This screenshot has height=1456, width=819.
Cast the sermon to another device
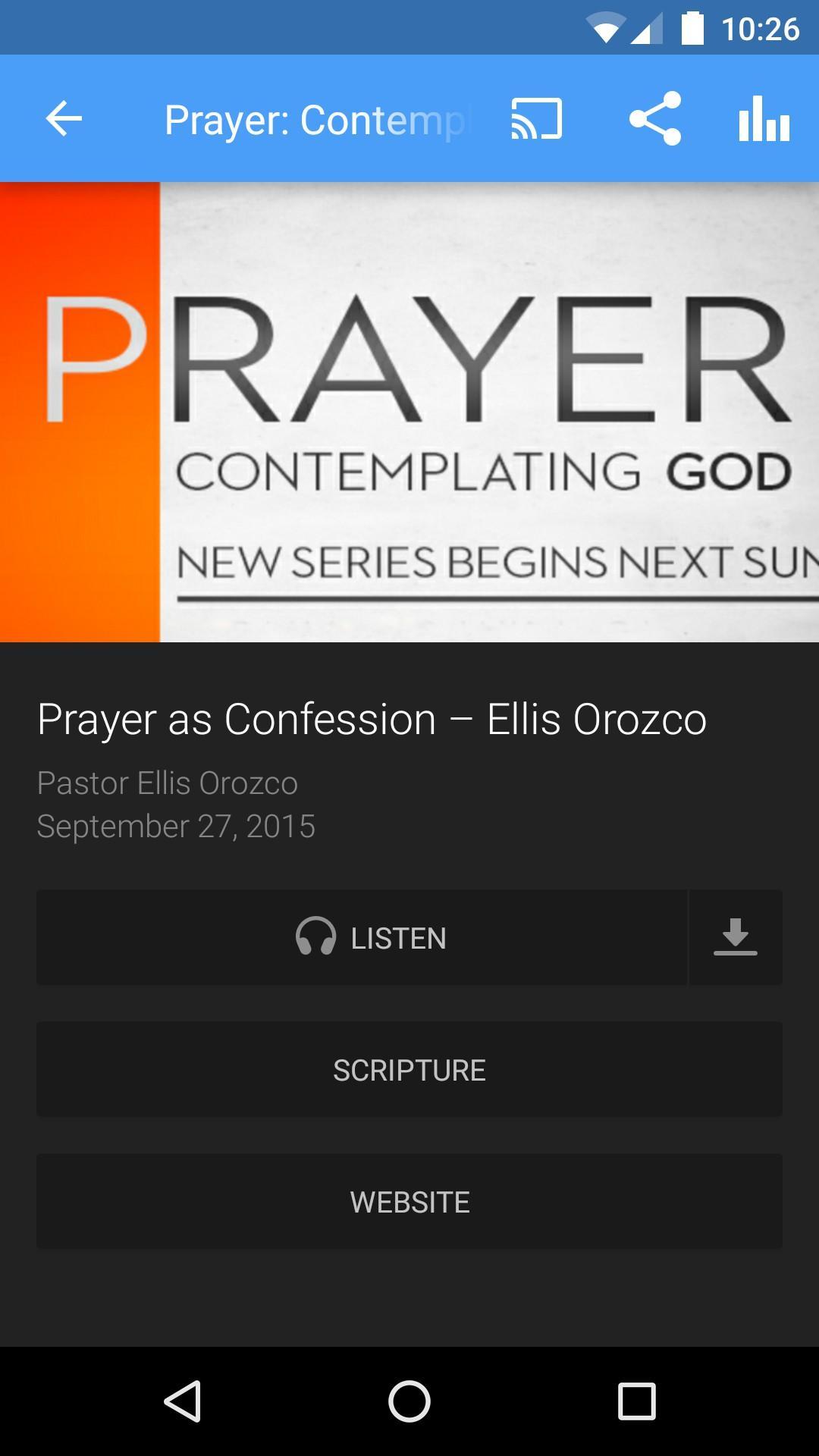(537, 118)
